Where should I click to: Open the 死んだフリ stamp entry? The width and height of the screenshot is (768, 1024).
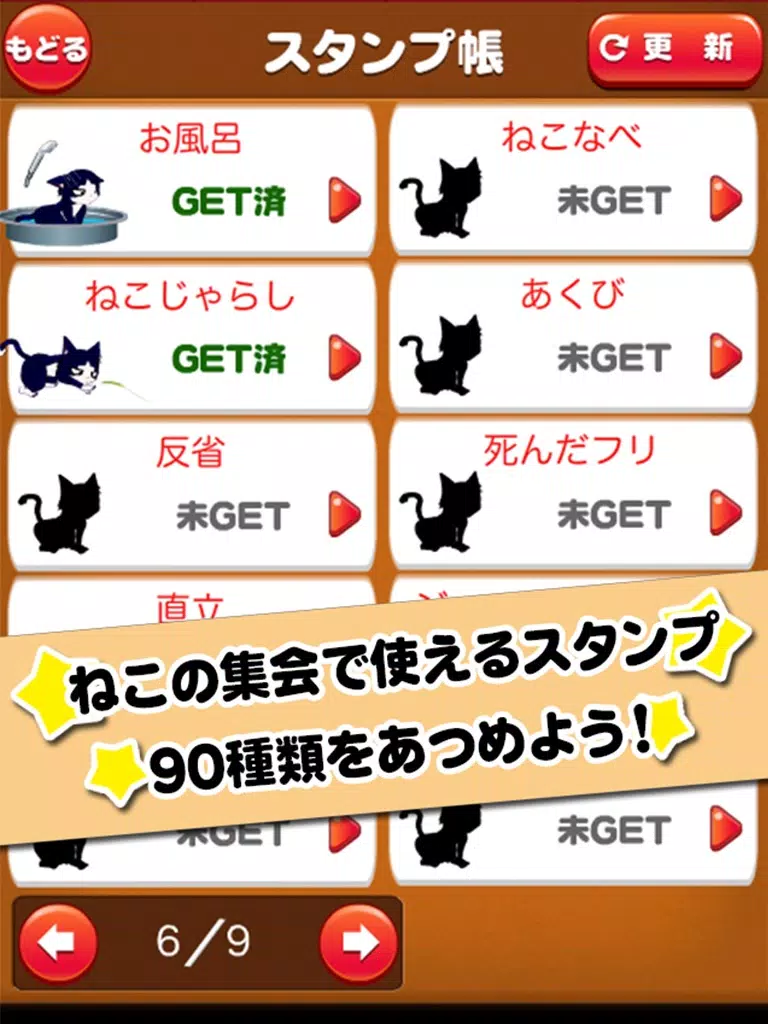(572, 495)
